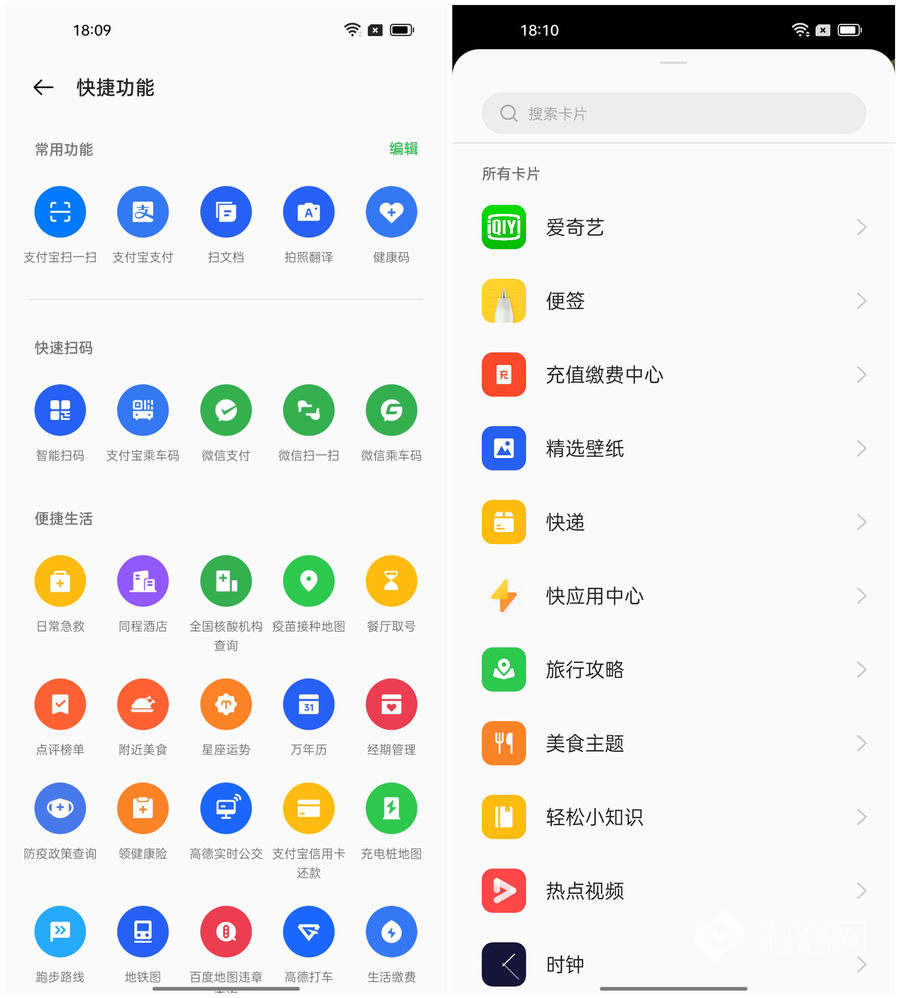The image size is (900, 998).
Task: Select the 智能扫码 shortcut
Action: point(60,410)
